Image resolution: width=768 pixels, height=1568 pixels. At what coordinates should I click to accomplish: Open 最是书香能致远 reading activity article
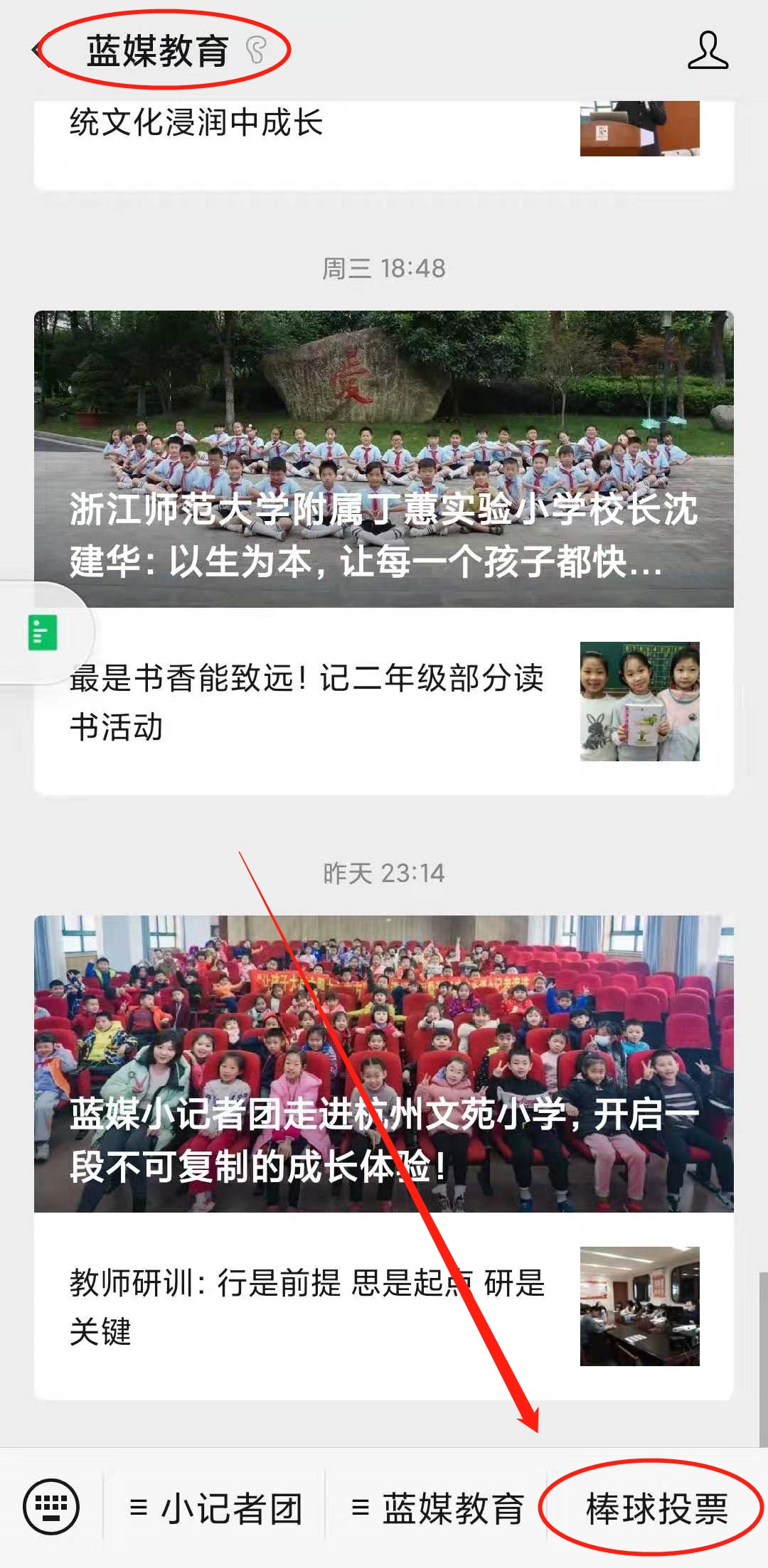pos(307,702)
